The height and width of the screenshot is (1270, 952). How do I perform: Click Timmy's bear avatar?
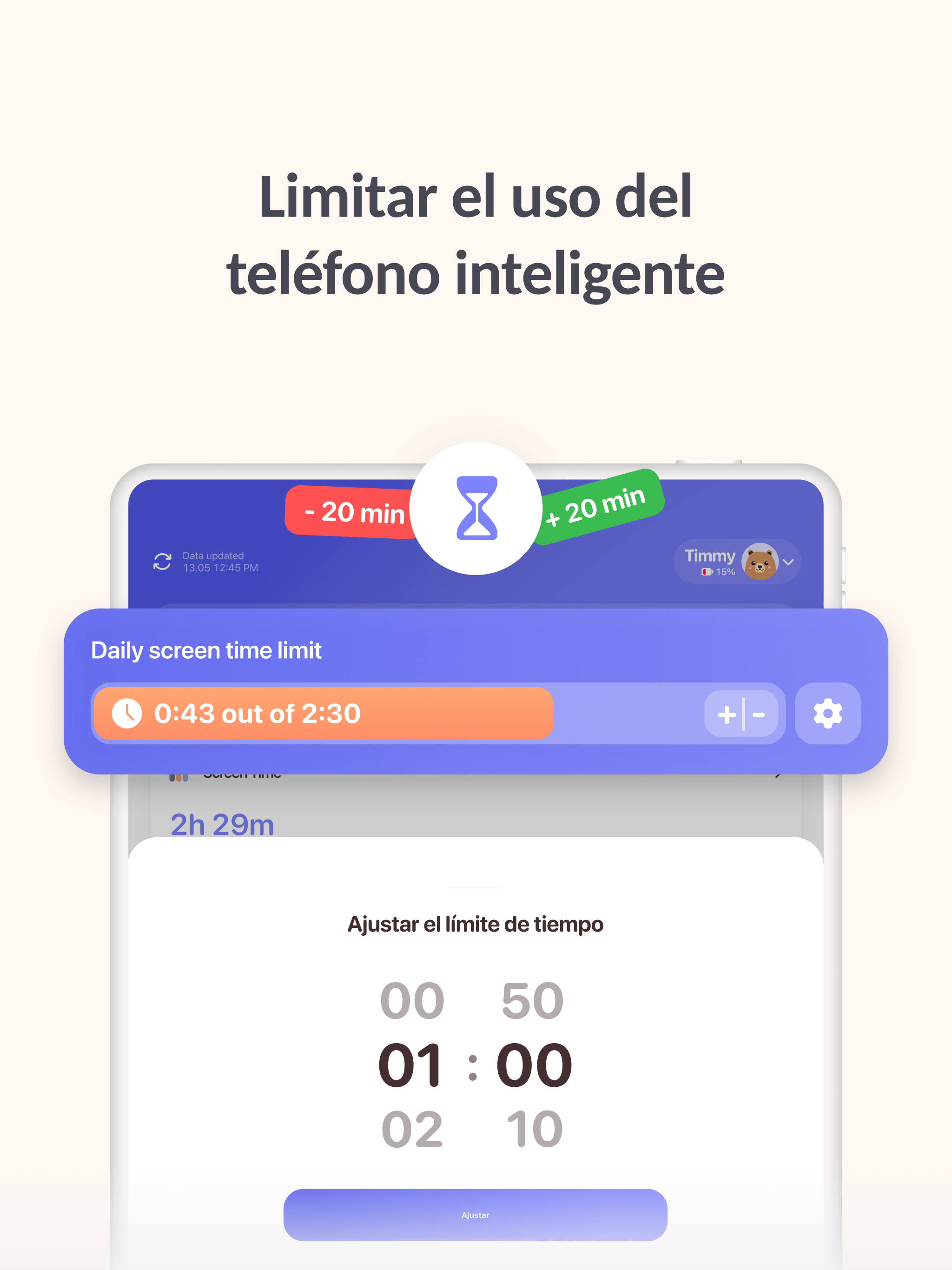tap(759, 562)
